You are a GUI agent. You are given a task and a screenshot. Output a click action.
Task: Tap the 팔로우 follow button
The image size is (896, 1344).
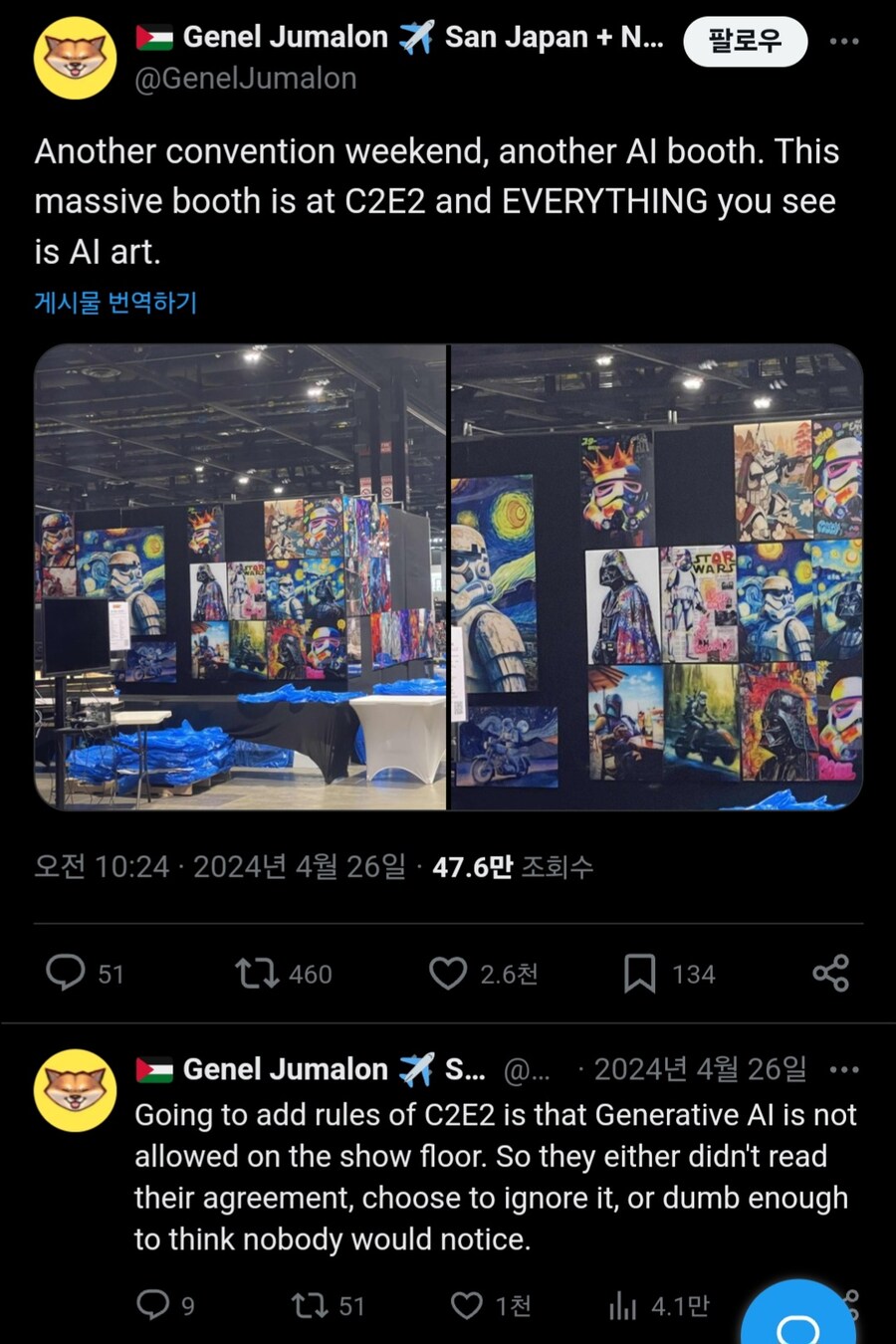(745, 41)
